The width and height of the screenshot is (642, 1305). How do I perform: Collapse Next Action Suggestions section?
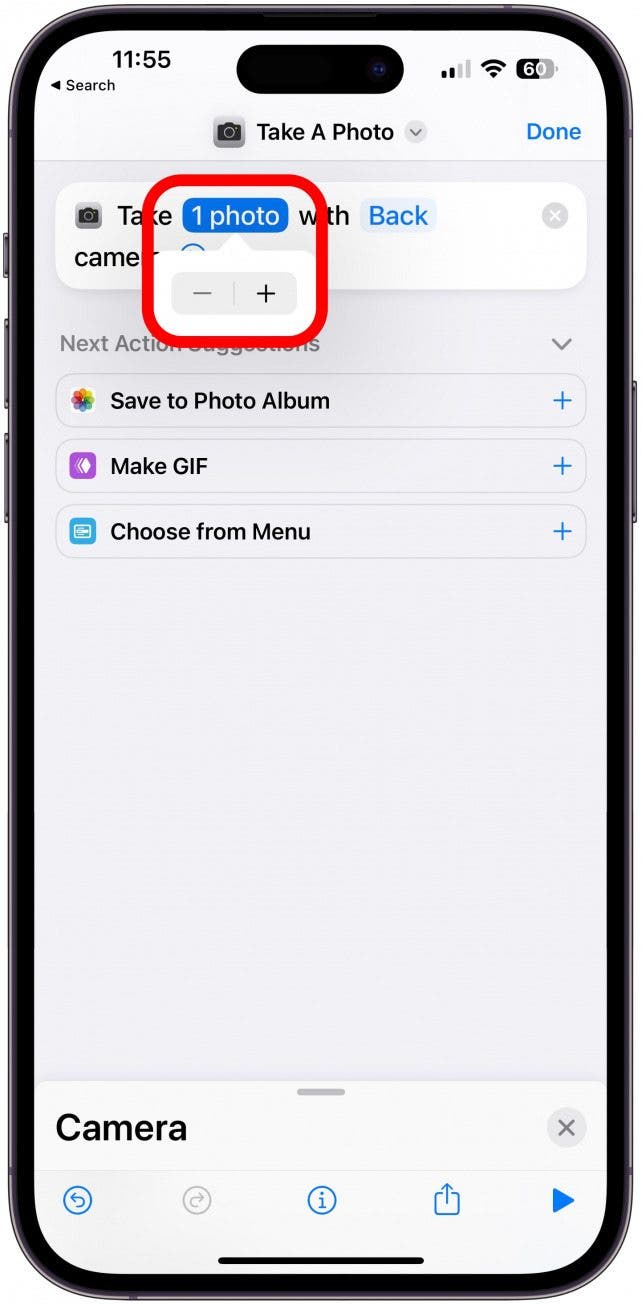click(562, 344)
